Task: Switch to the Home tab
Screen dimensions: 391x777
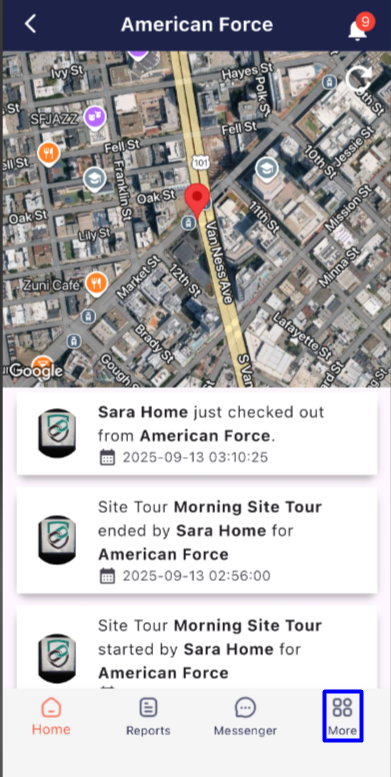Action: [51, 717]
